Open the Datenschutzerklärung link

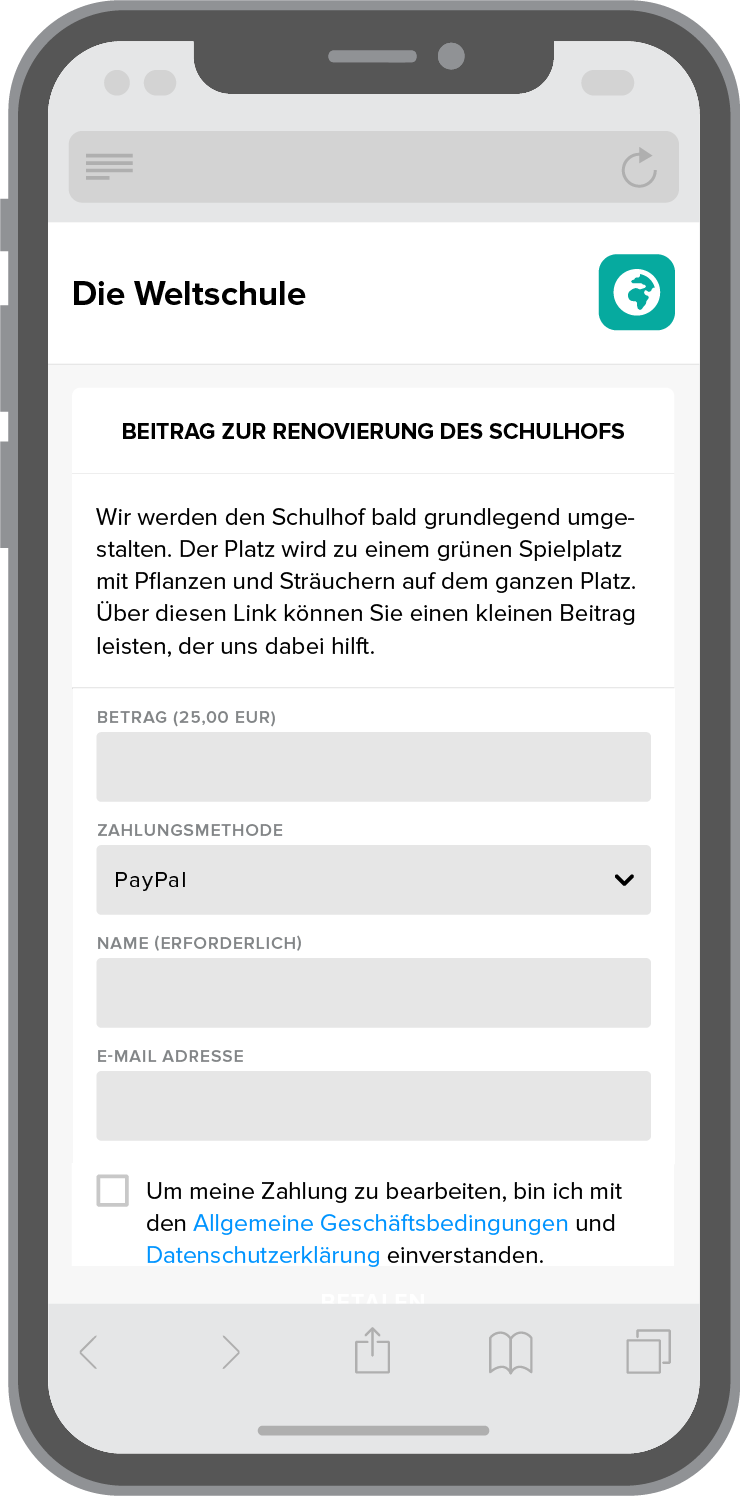tap(263, 1255)
